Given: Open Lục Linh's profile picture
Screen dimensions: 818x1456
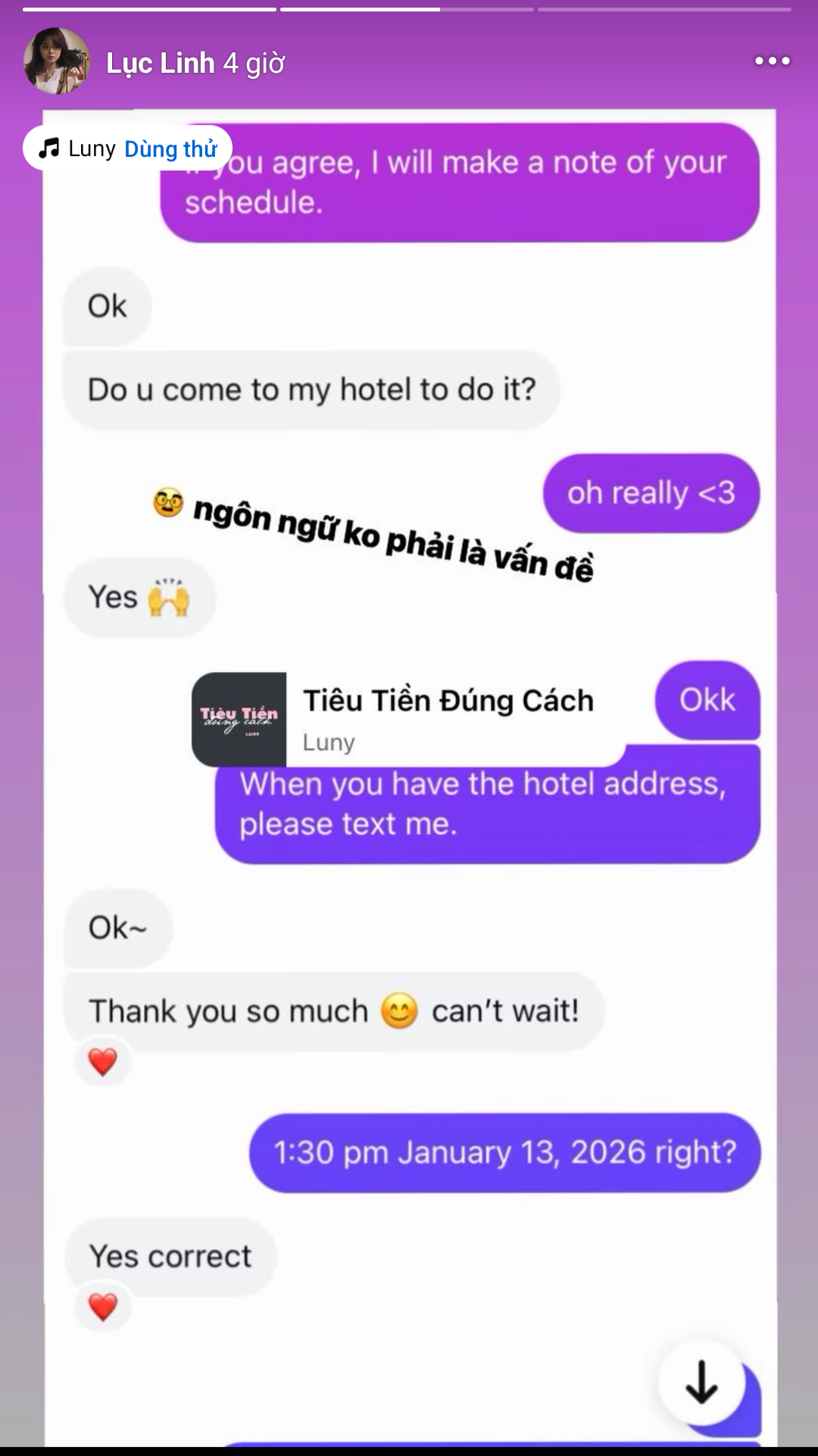Looking at the screenshot, I should tap(56, 61).
